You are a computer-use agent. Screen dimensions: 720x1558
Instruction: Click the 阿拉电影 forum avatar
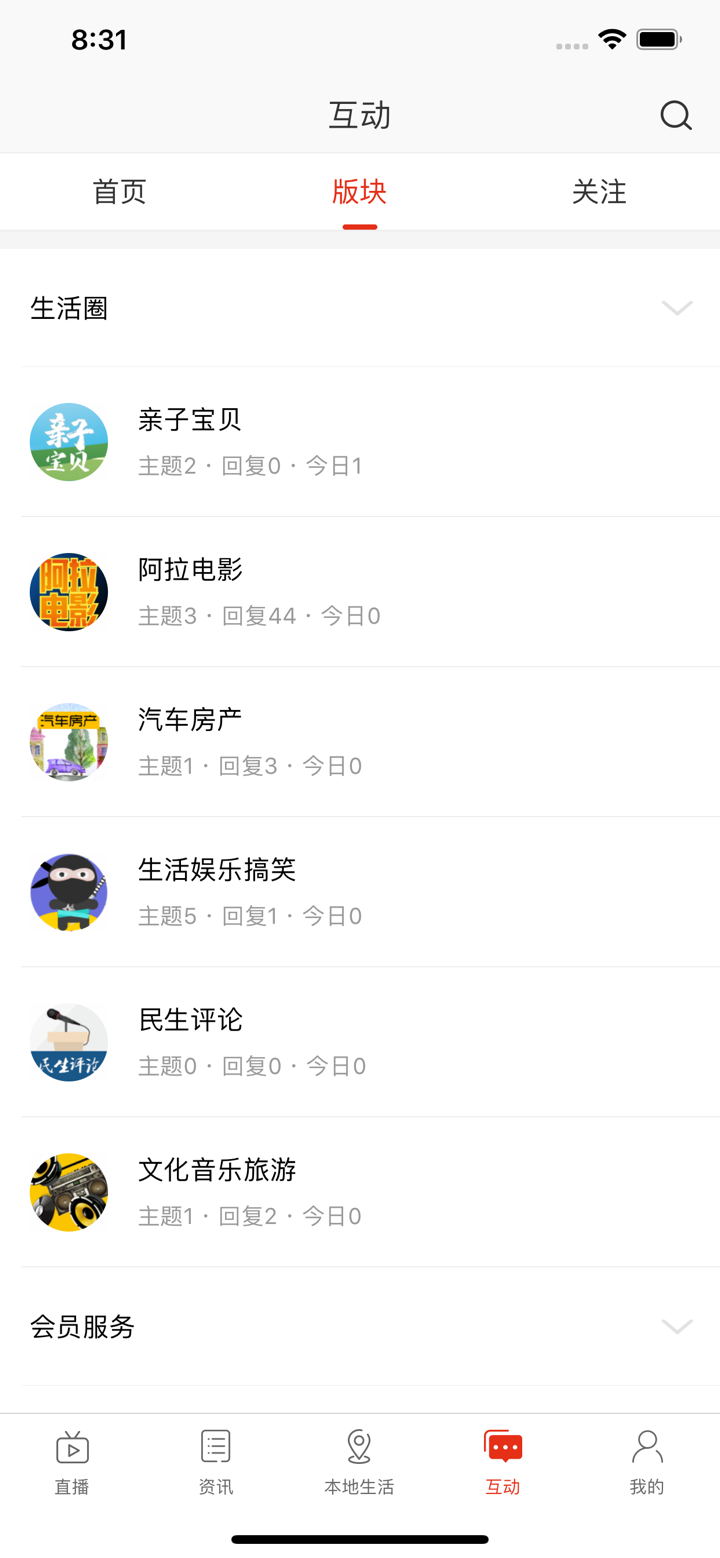(69, 591)
